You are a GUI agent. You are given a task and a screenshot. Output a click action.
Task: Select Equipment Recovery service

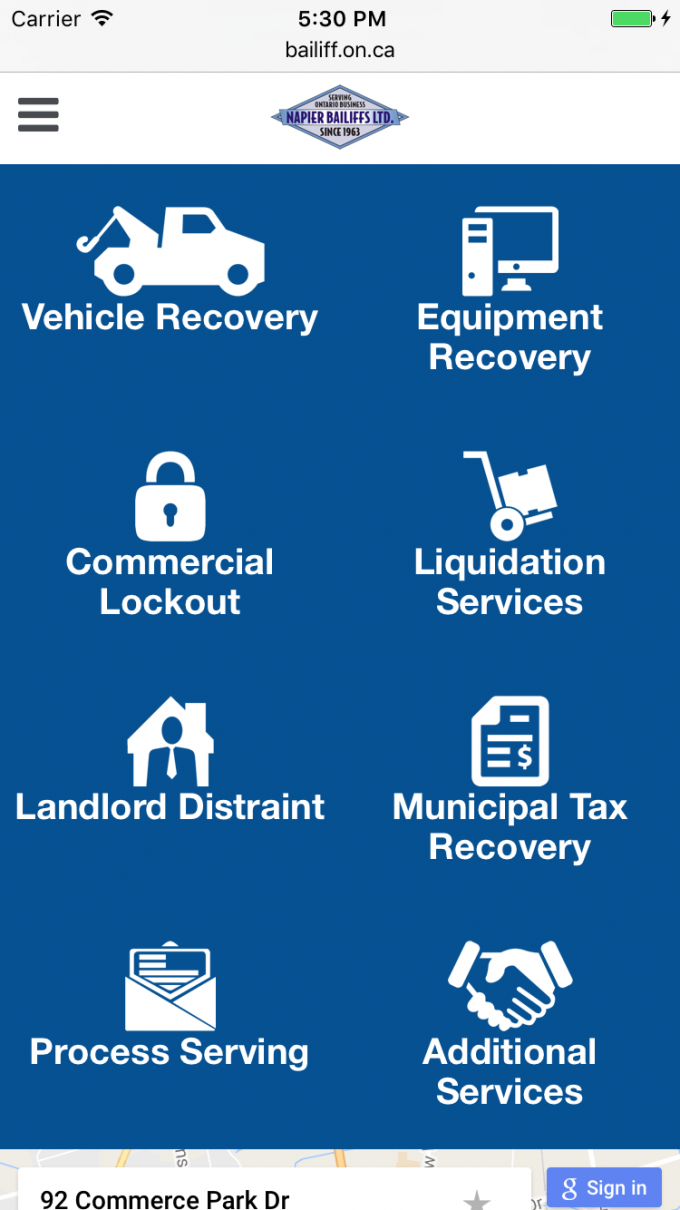pos(510,292)
